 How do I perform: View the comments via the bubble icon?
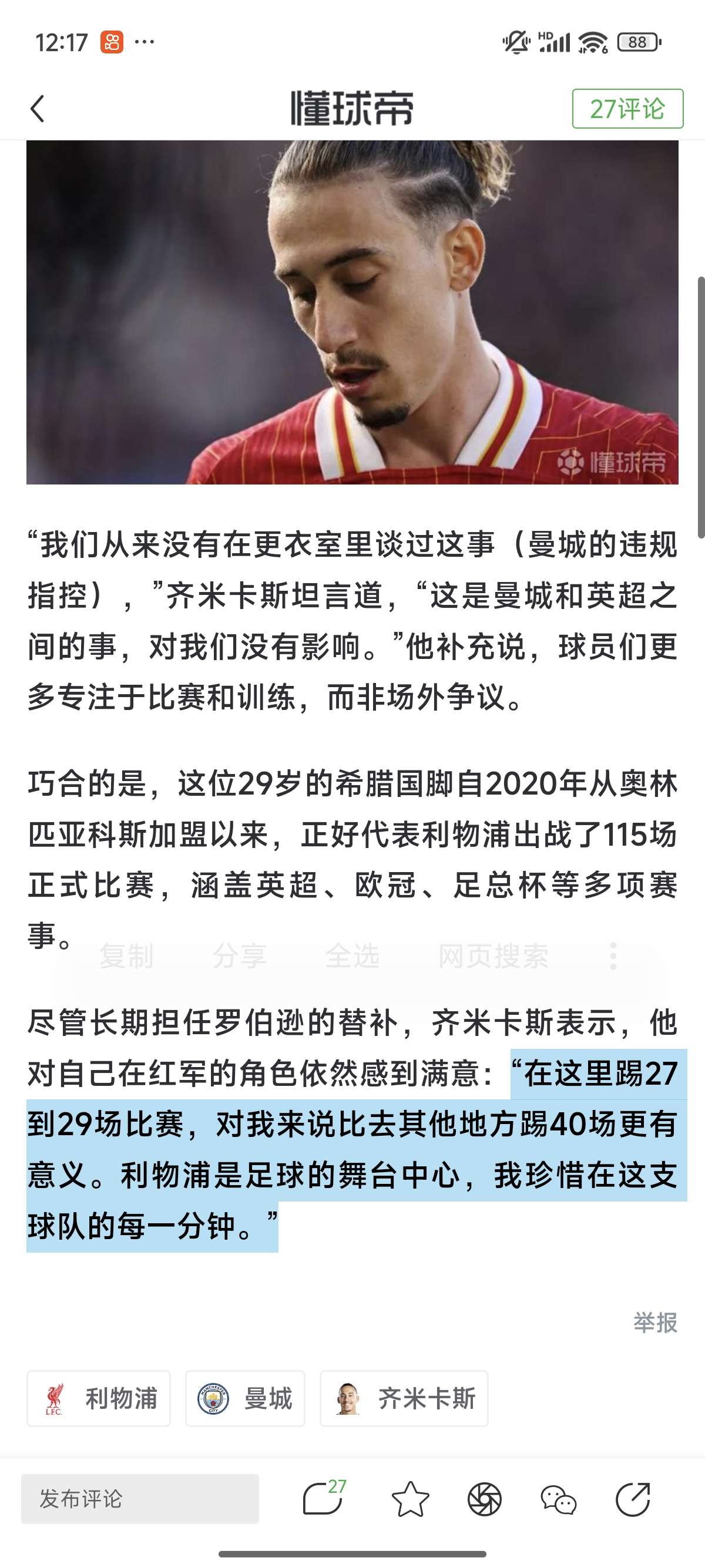[323, 1499]
